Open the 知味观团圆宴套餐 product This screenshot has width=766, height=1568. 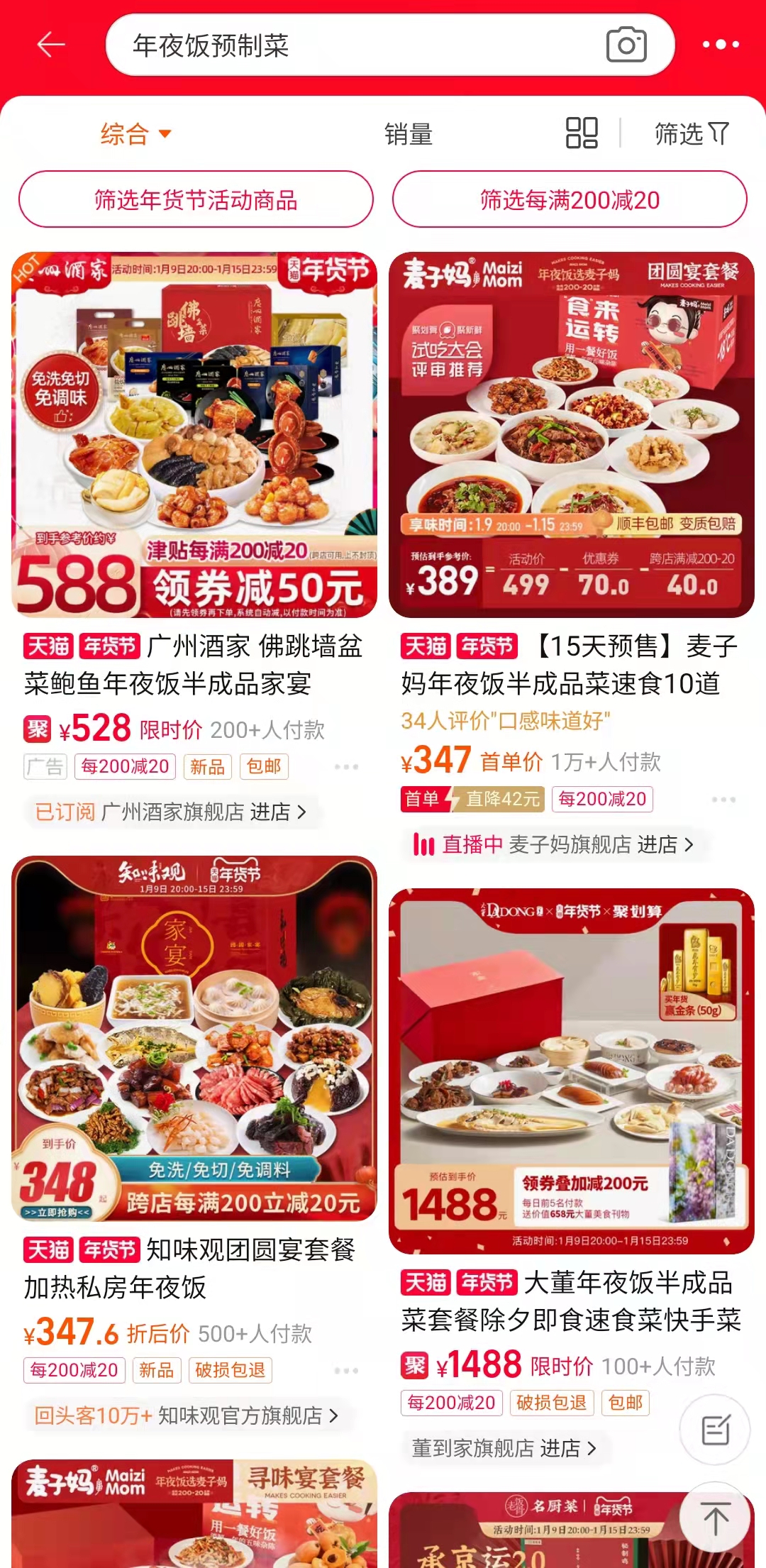pos(194,1038)
